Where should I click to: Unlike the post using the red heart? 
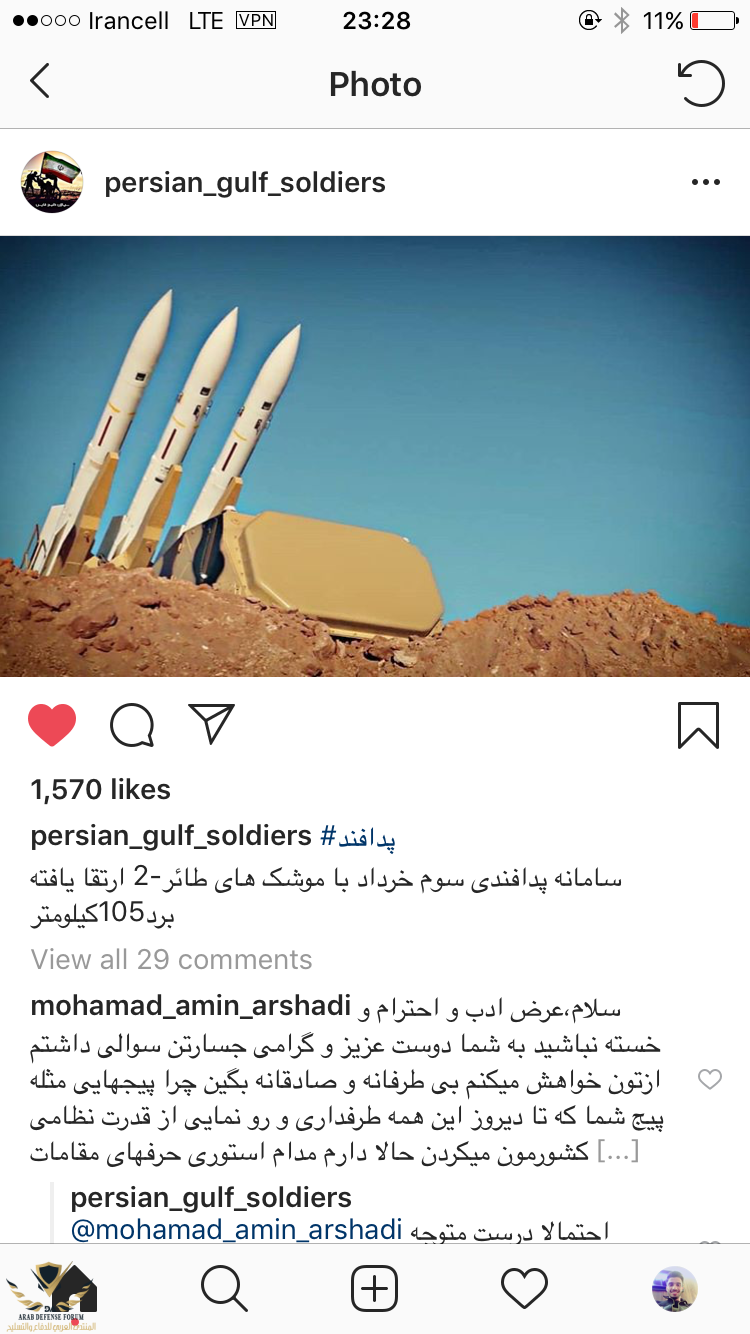(52, 725)
